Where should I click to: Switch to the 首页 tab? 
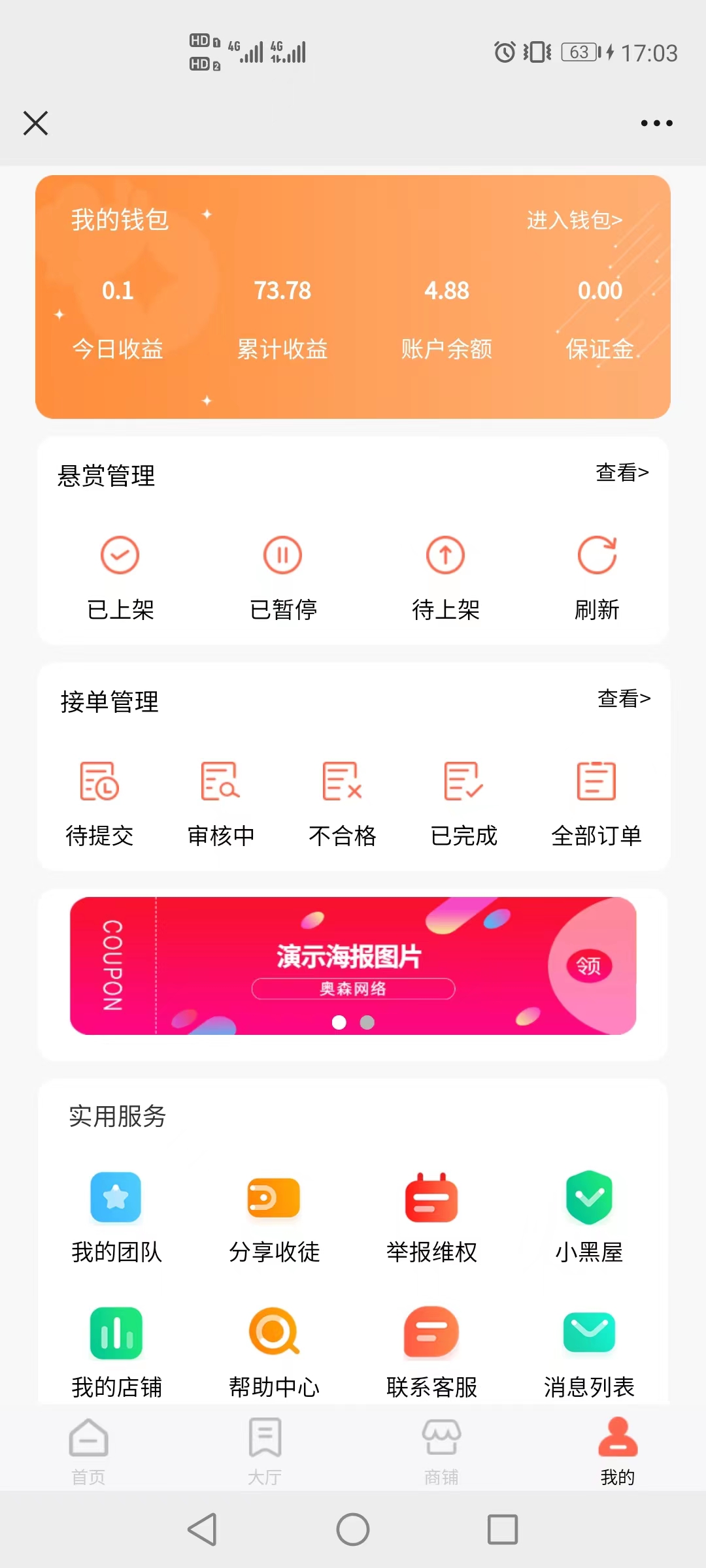point(88,1447)
